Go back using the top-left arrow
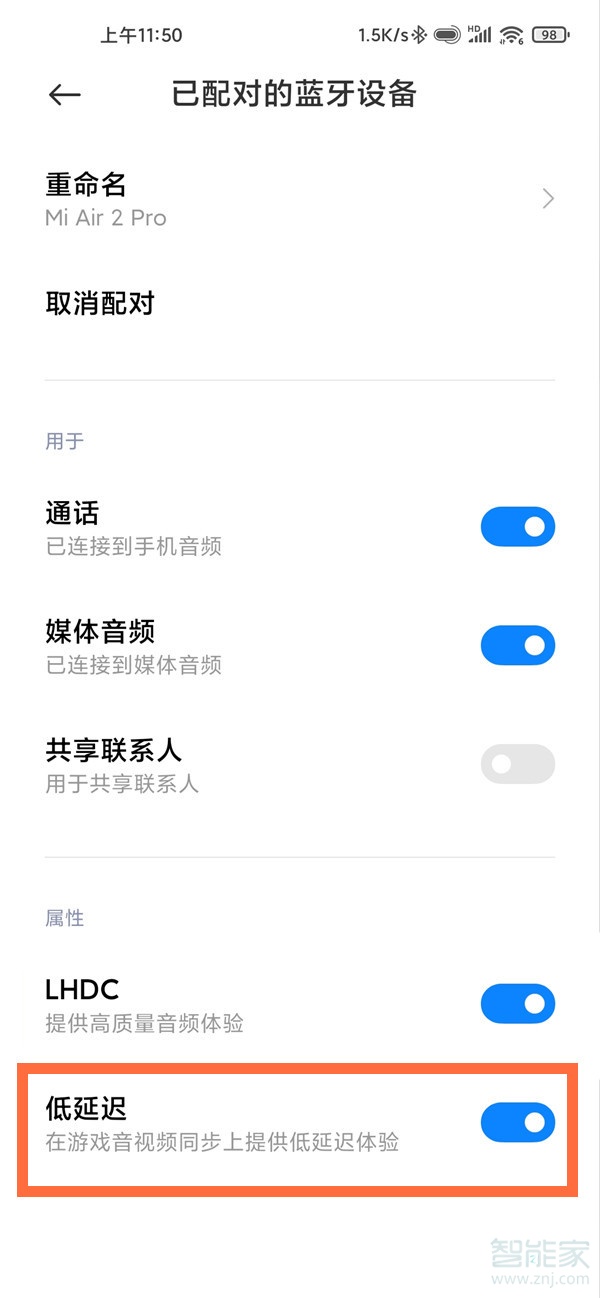600x1298 pixels. point(64,94)
